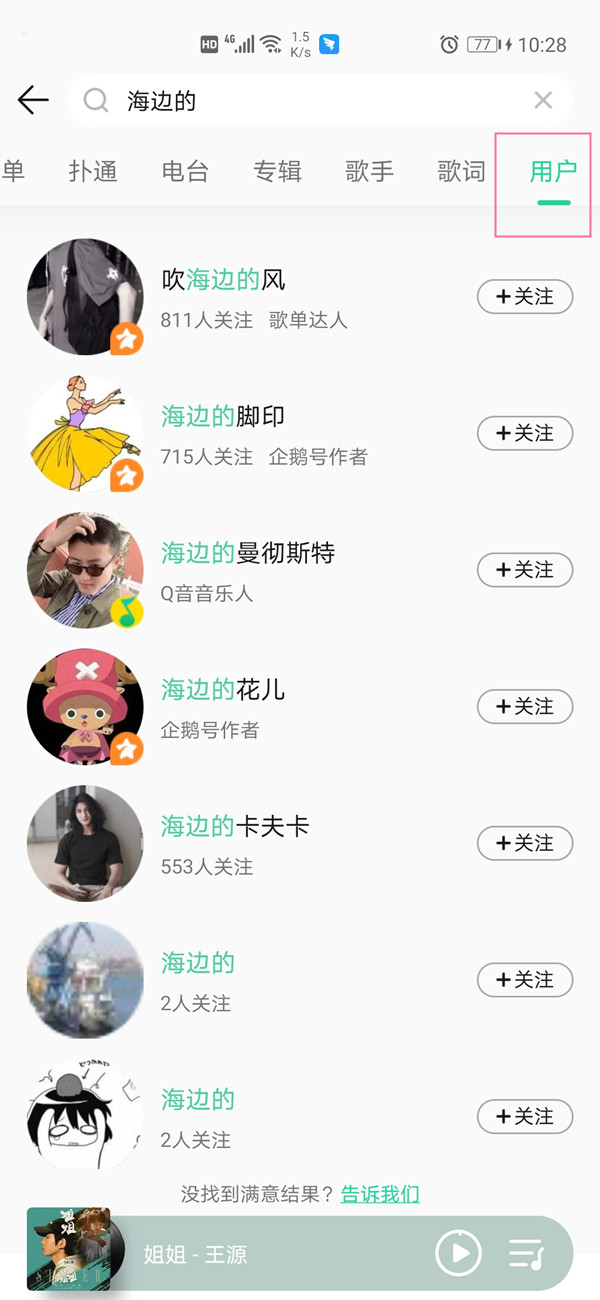Viewport: 600px width, 1300px height.
Task: Follow the user 海边的卡夫卡
Action: [525, 843]
